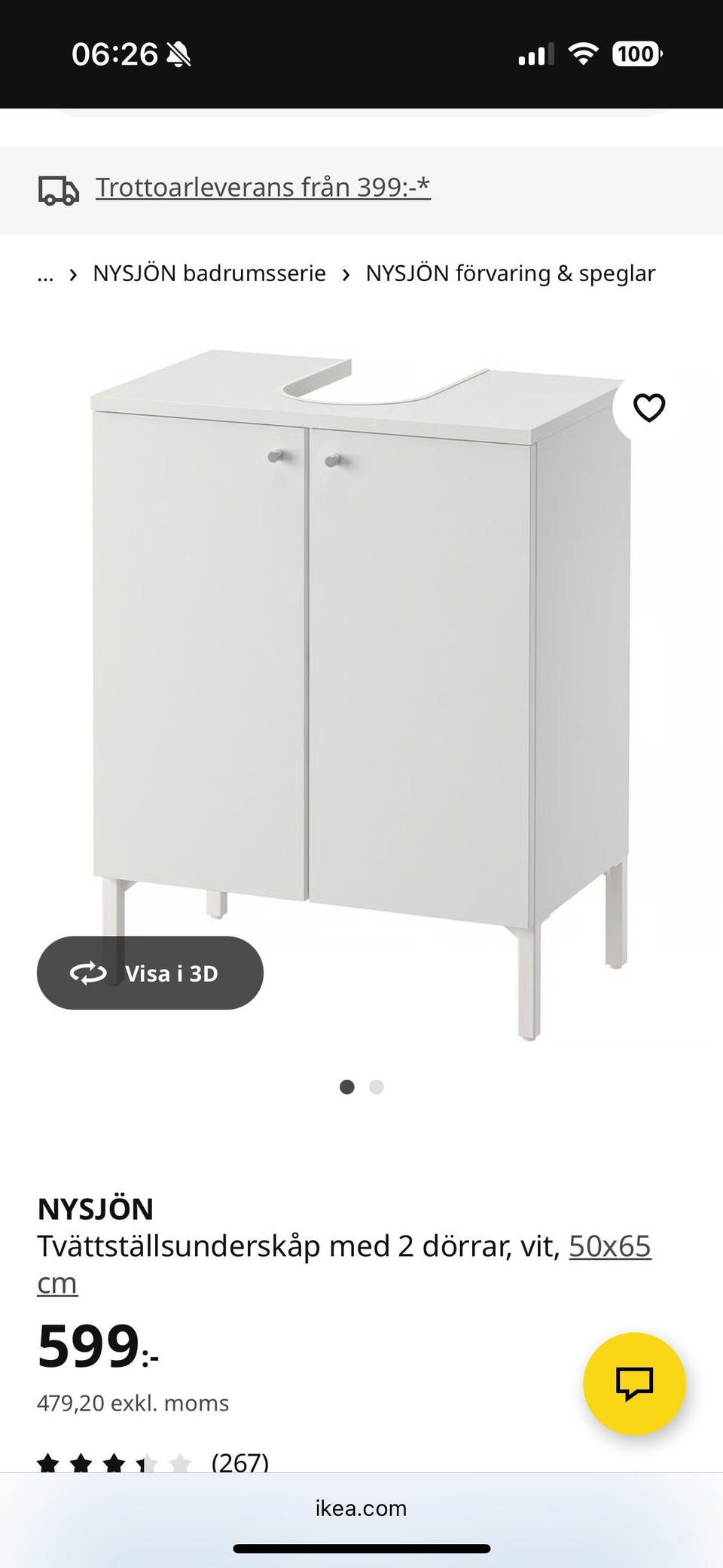Viewport: 723px width, 1568px height.
Task: Tap Visa i 3D button
Action: click(x=150, y=973)
